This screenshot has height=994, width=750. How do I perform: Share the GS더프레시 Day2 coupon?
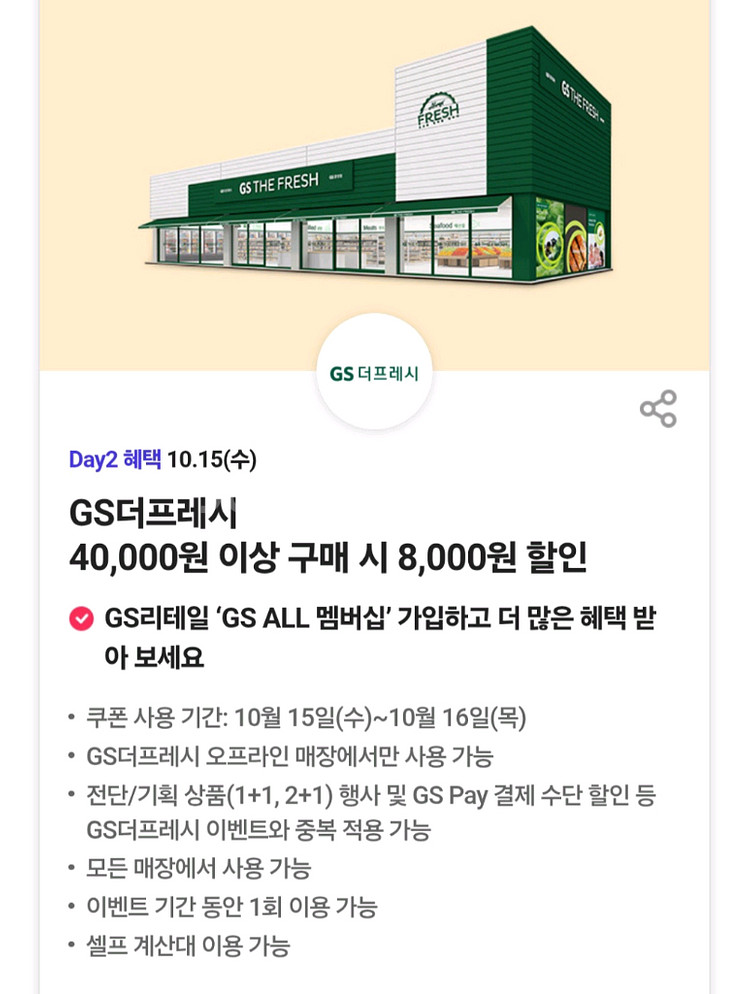tap(658, 409)
